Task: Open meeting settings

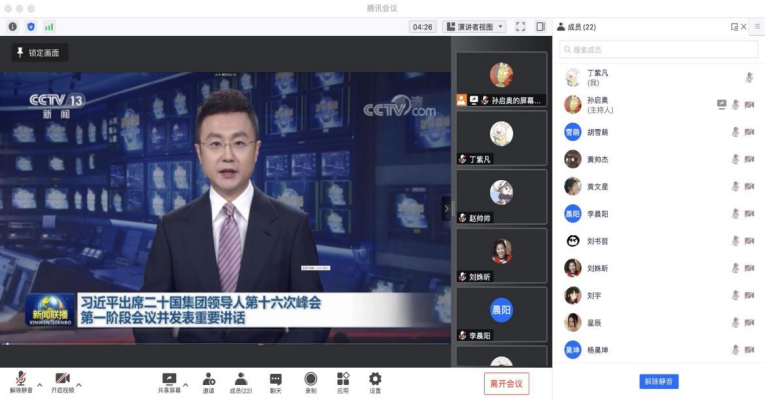Action: pos(375,380)
